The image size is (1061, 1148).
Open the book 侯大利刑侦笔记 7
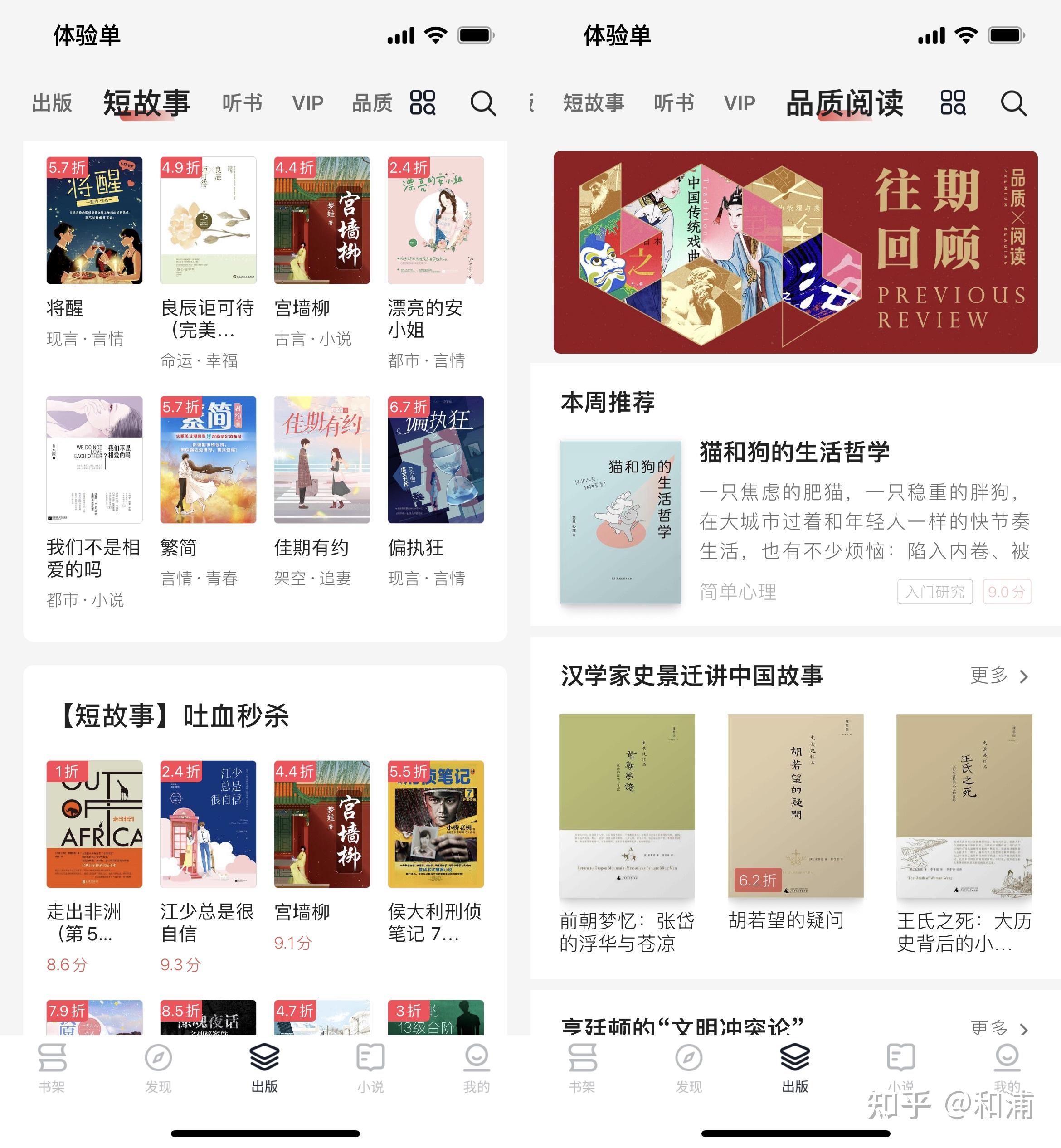[x=435, y=824]
